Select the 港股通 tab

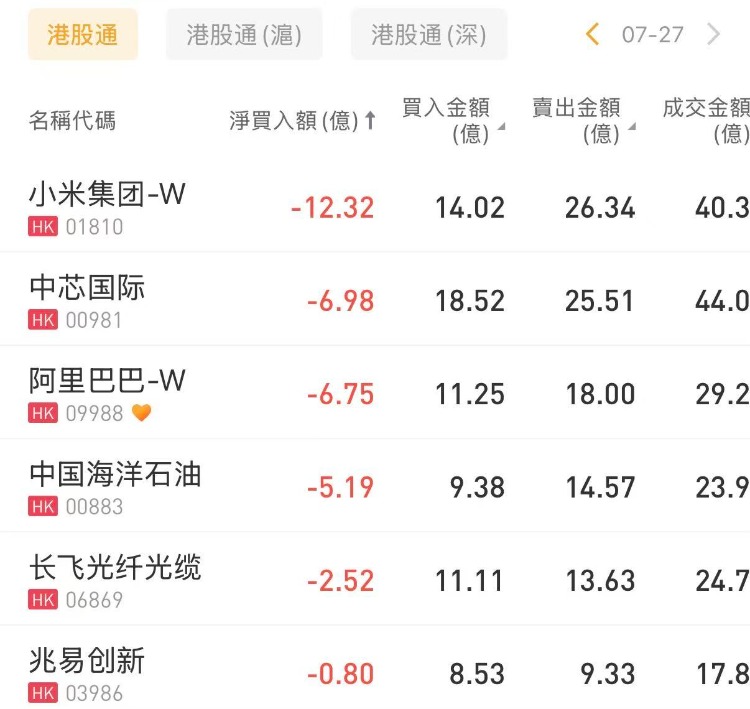pyautogui.click(x=83, y=34)
